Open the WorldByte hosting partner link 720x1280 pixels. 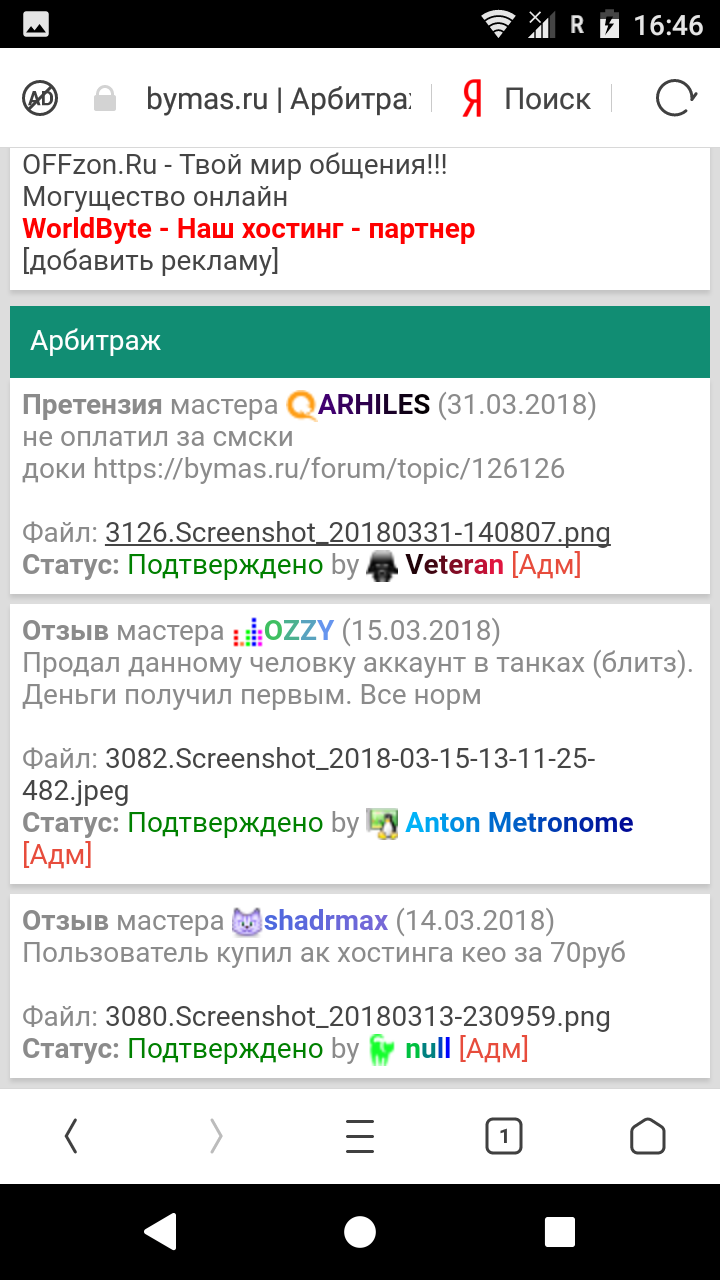click(x=248, y=229)
